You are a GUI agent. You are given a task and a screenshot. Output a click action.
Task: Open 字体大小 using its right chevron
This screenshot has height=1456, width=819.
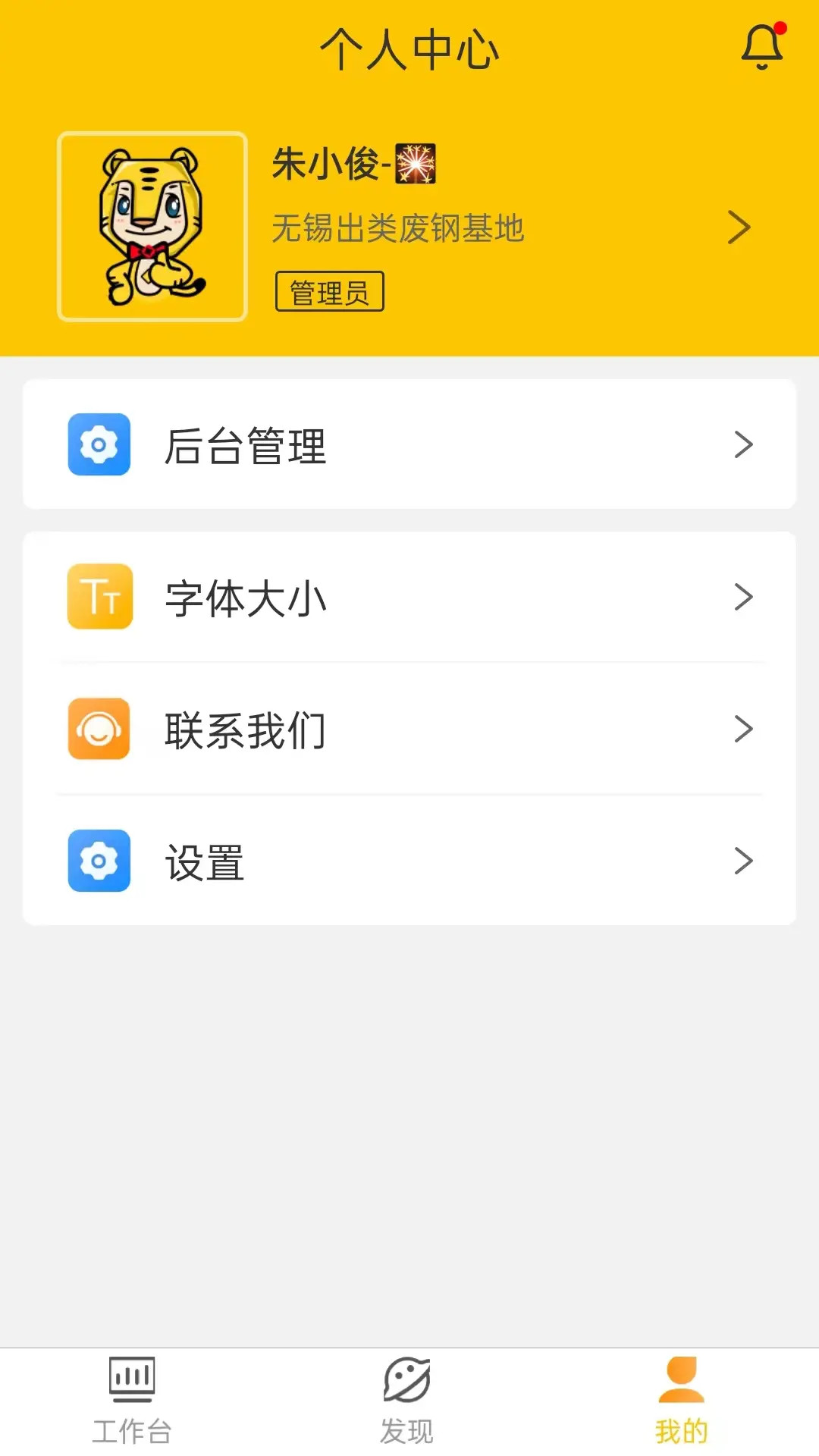744,598
